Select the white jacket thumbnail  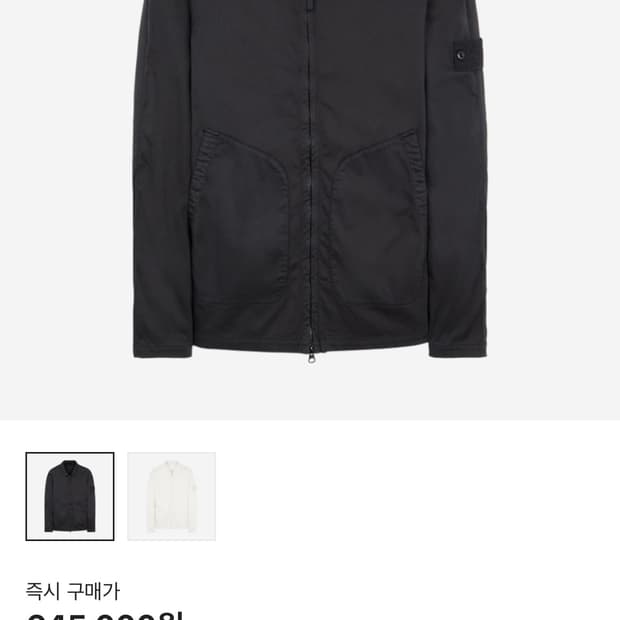(171, 496)
